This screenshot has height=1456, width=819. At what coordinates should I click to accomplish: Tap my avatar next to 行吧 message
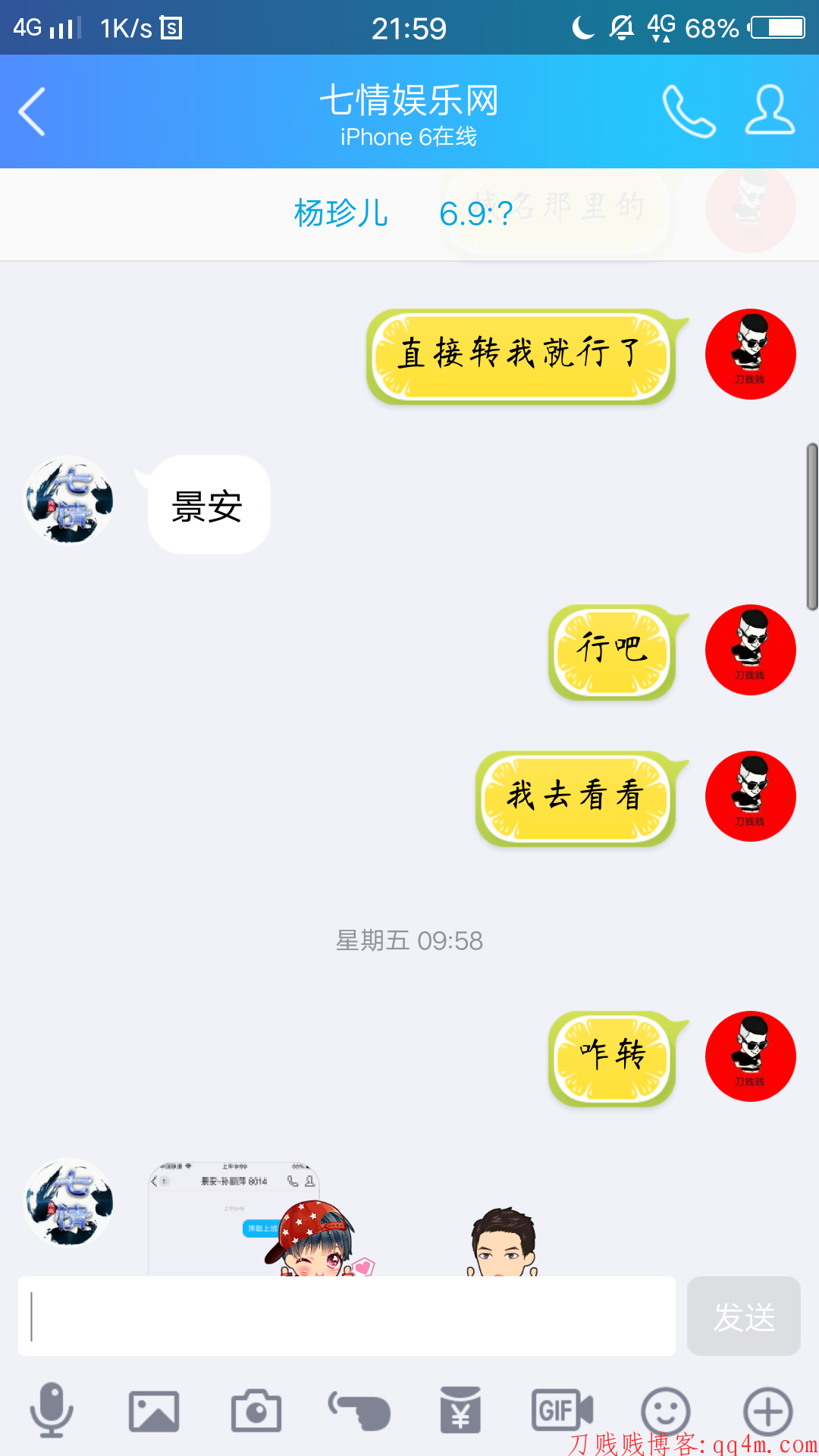[x=750, y=650]
